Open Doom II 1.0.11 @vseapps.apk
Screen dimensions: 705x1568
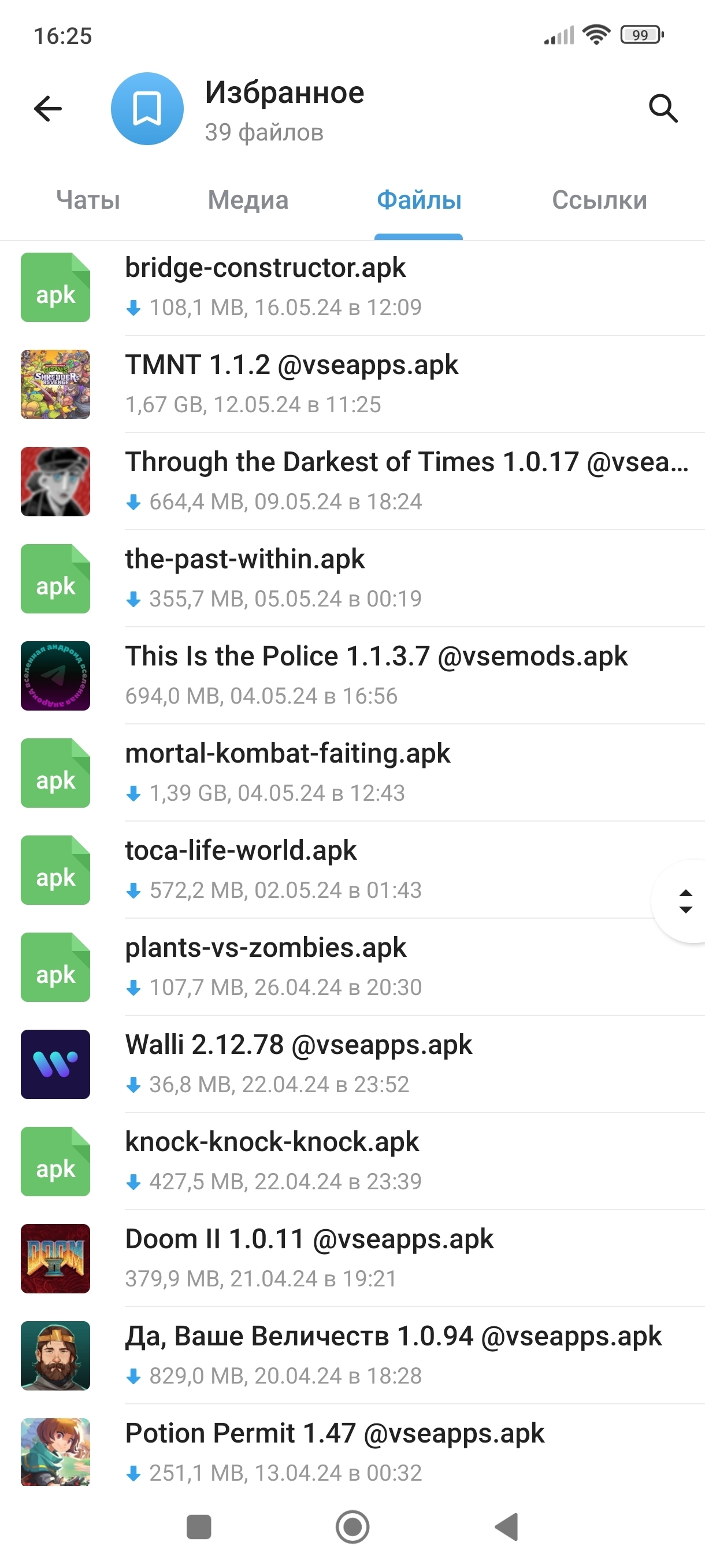(x=353, y=1259)
